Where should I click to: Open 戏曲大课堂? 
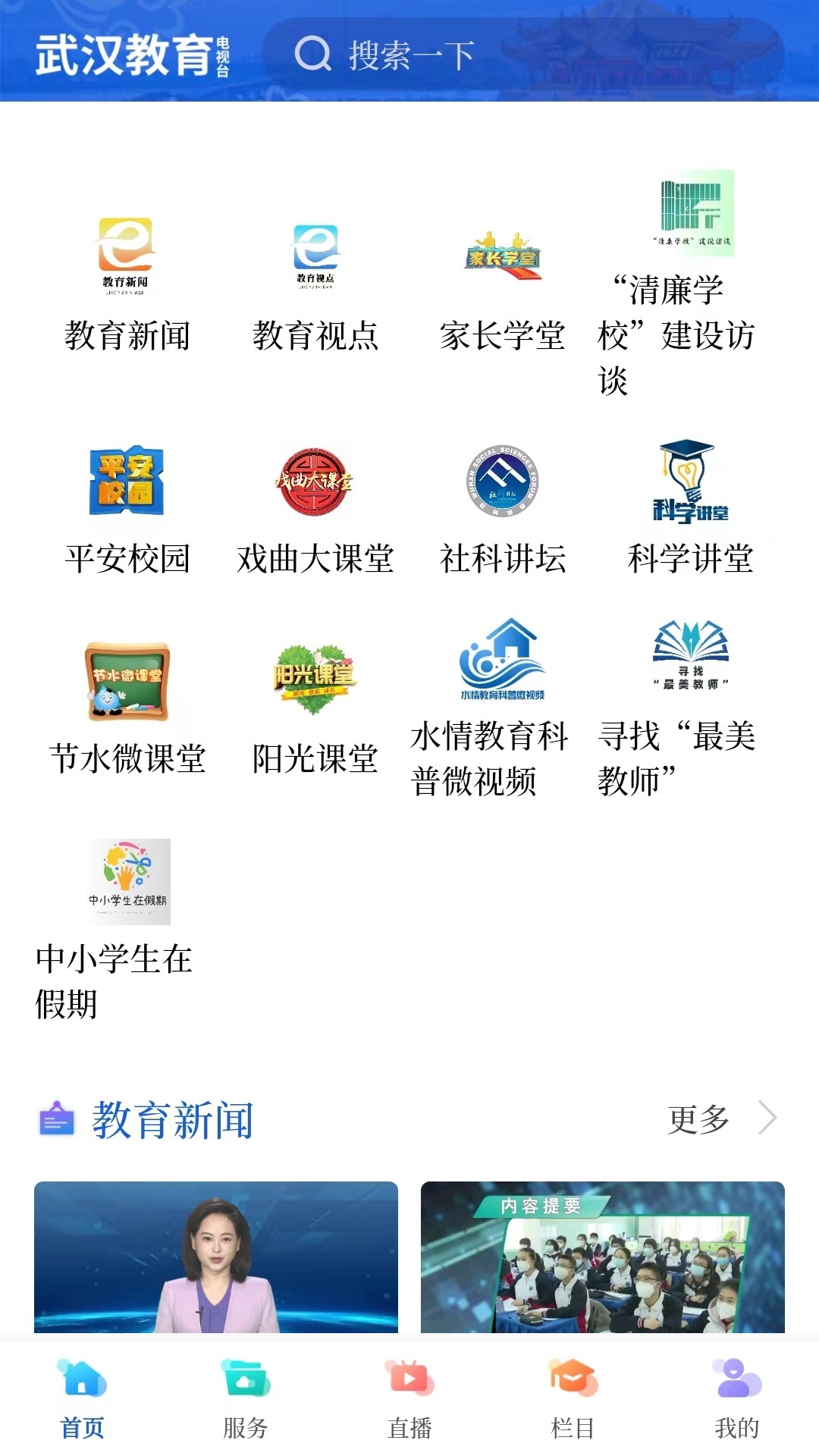[x=315, y=481]
